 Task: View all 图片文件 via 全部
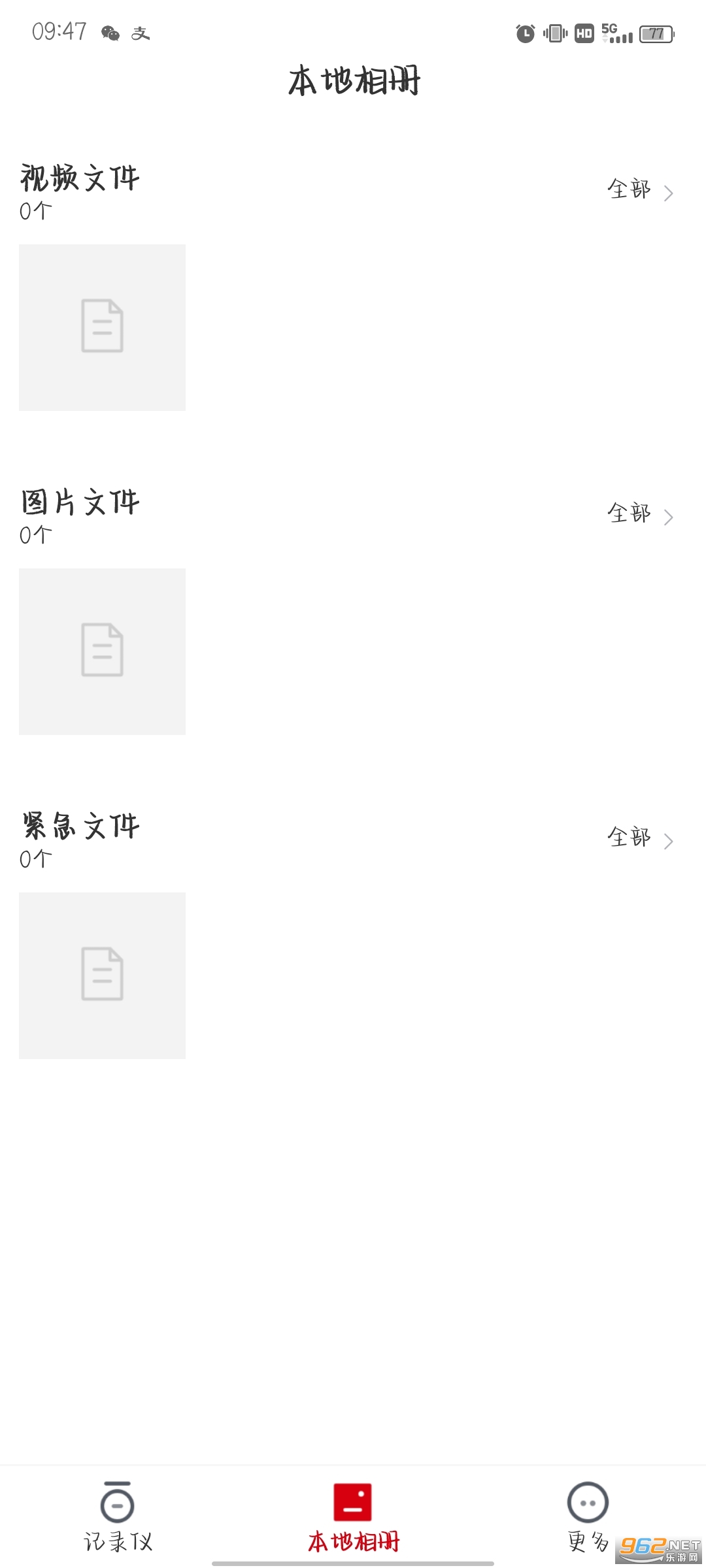tap(639, 515)
